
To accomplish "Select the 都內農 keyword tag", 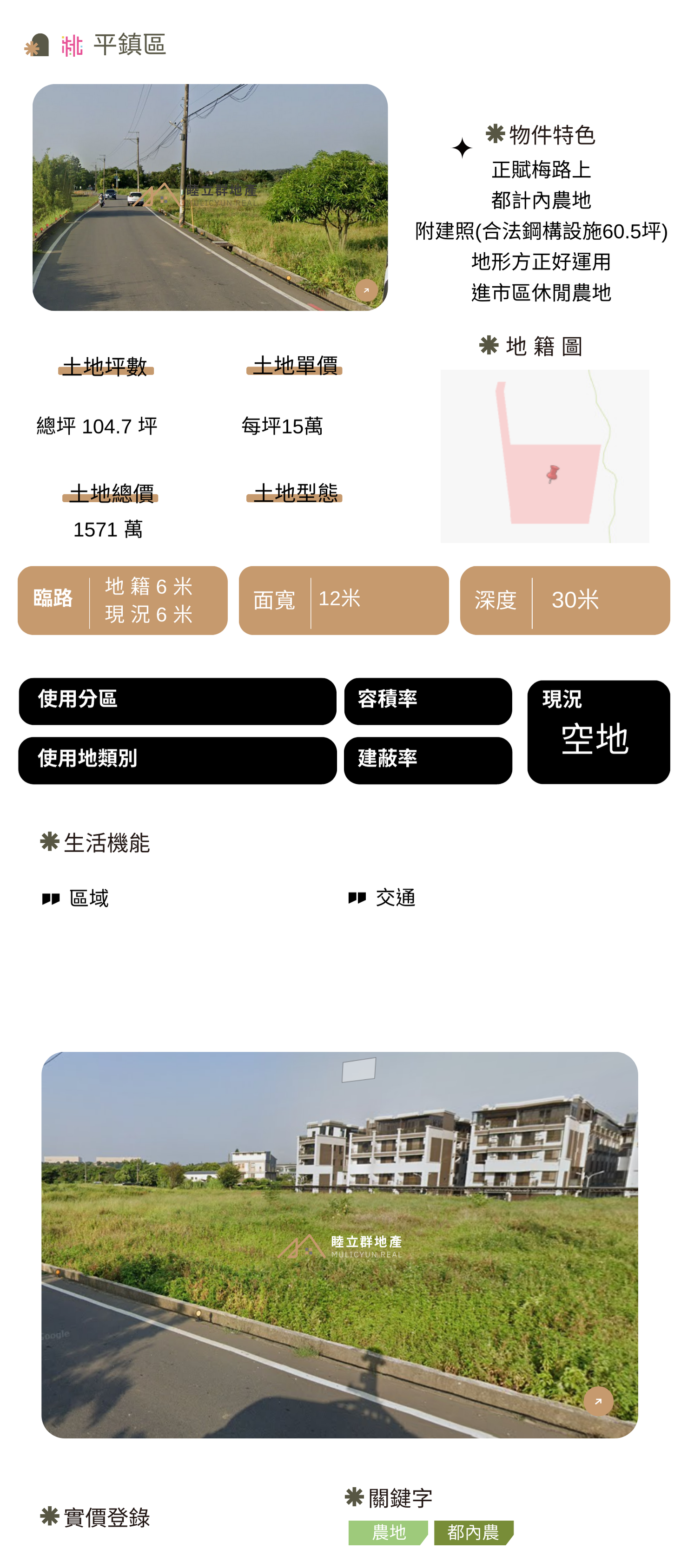I will (x=473, y=1532).
